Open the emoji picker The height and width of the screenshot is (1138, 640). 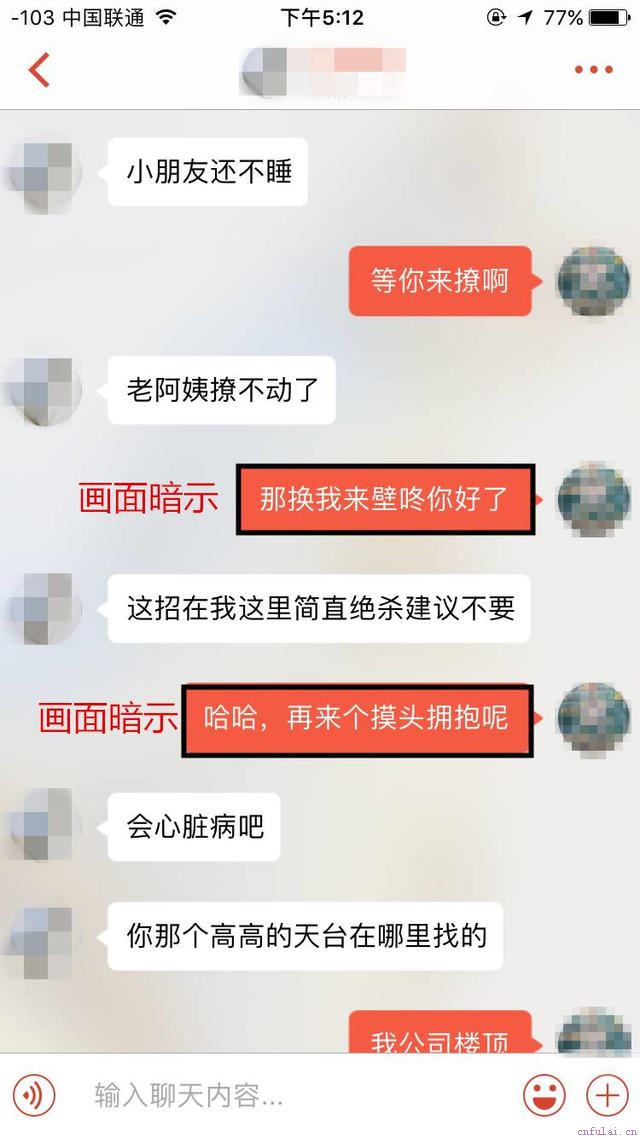point(544,1096)
